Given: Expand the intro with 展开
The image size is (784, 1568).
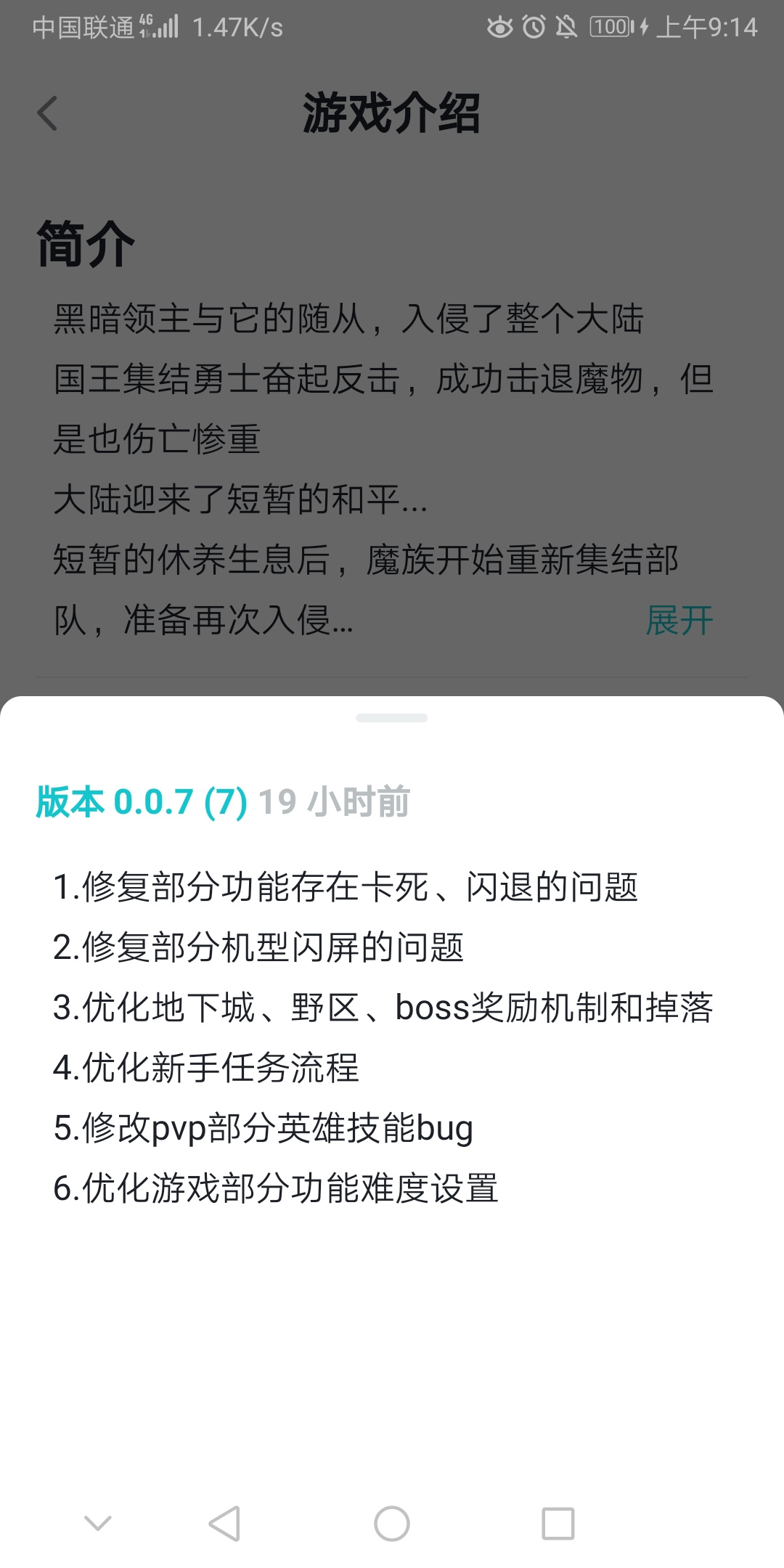Looking at the screenshot, I should 679,621.
